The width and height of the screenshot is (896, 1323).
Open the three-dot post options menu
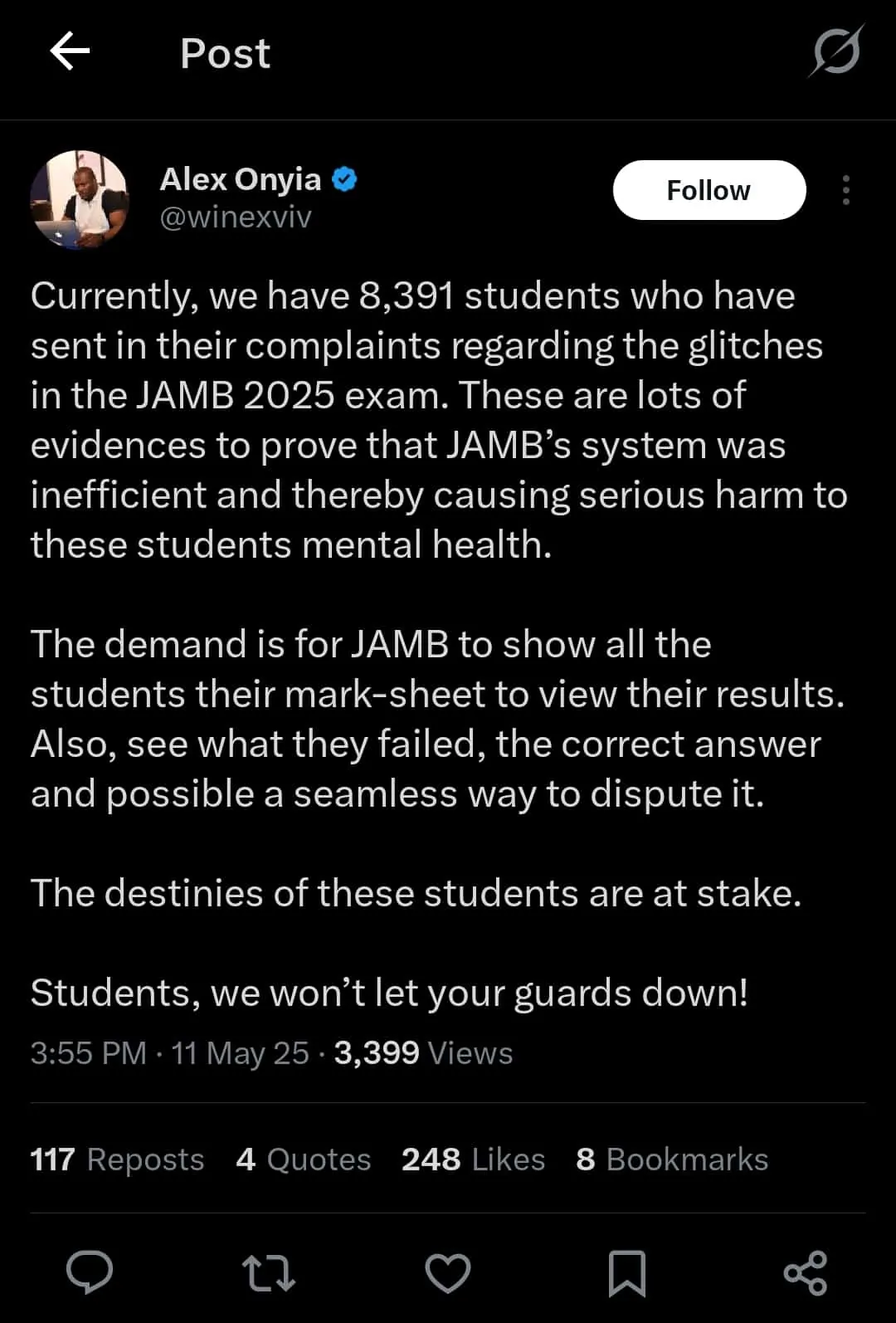(x=845, y=190)
